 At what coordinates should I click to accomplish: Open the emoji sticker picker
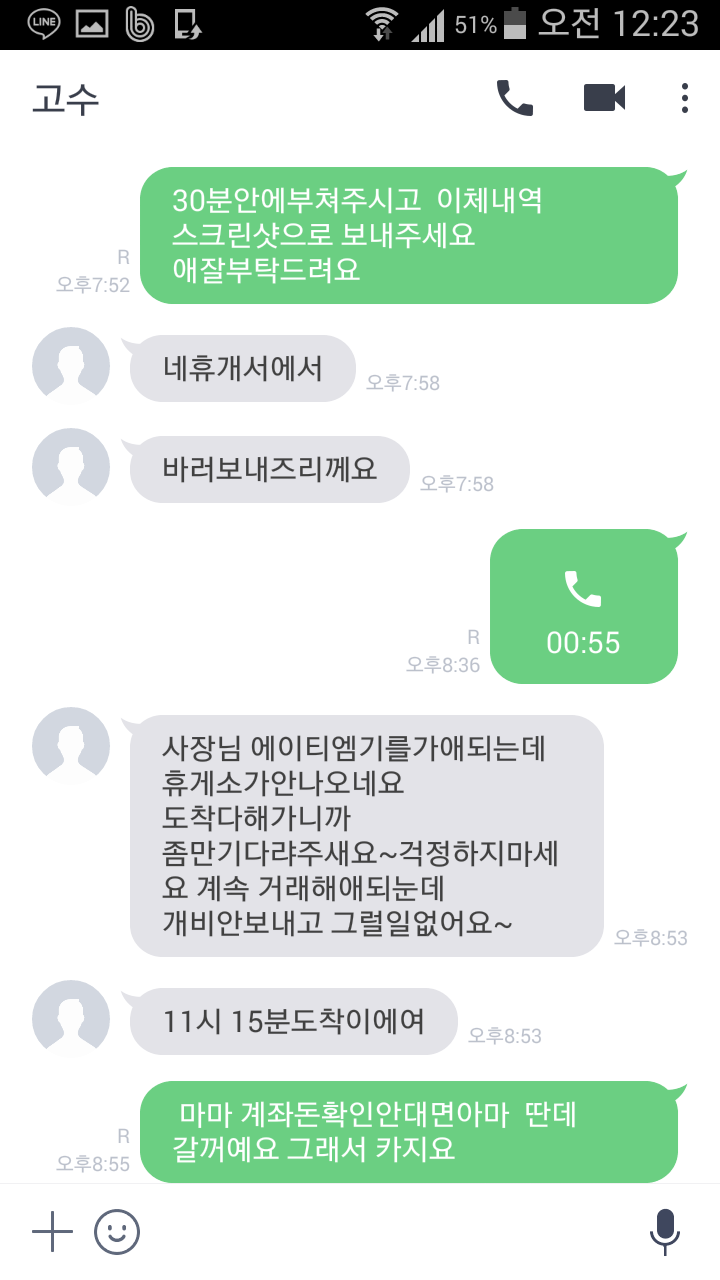(117, 1232)
